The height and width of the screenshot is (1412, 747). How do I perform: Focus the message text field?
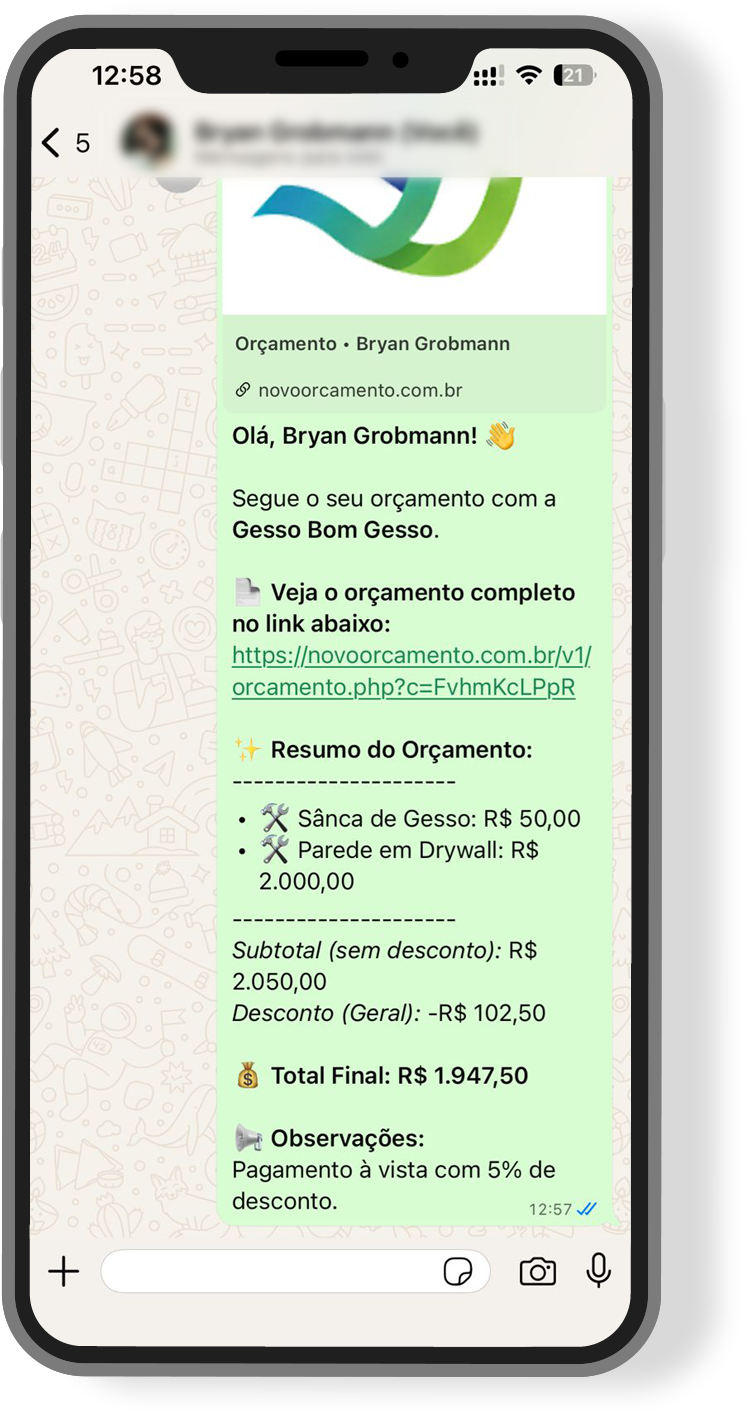point(270,1271)
